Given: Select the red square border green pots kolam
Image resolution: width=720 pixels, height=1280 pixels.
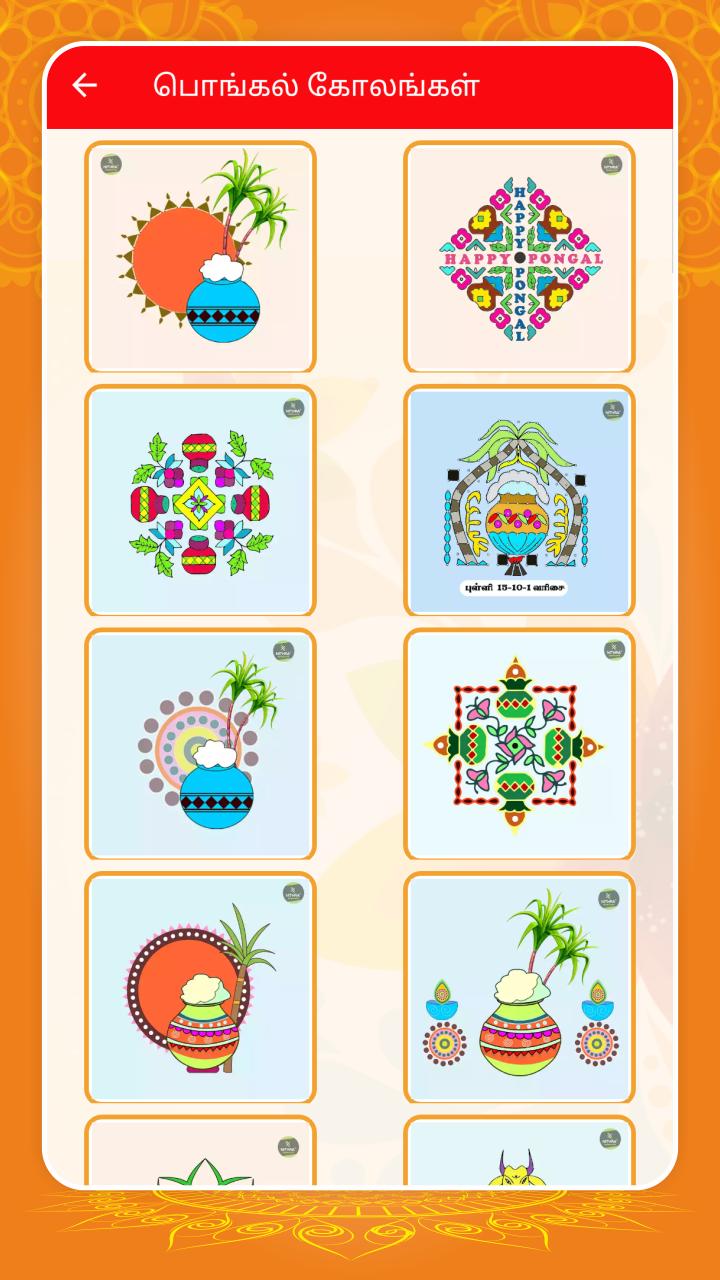Looking at the screenshot, I should click(519, 744).
